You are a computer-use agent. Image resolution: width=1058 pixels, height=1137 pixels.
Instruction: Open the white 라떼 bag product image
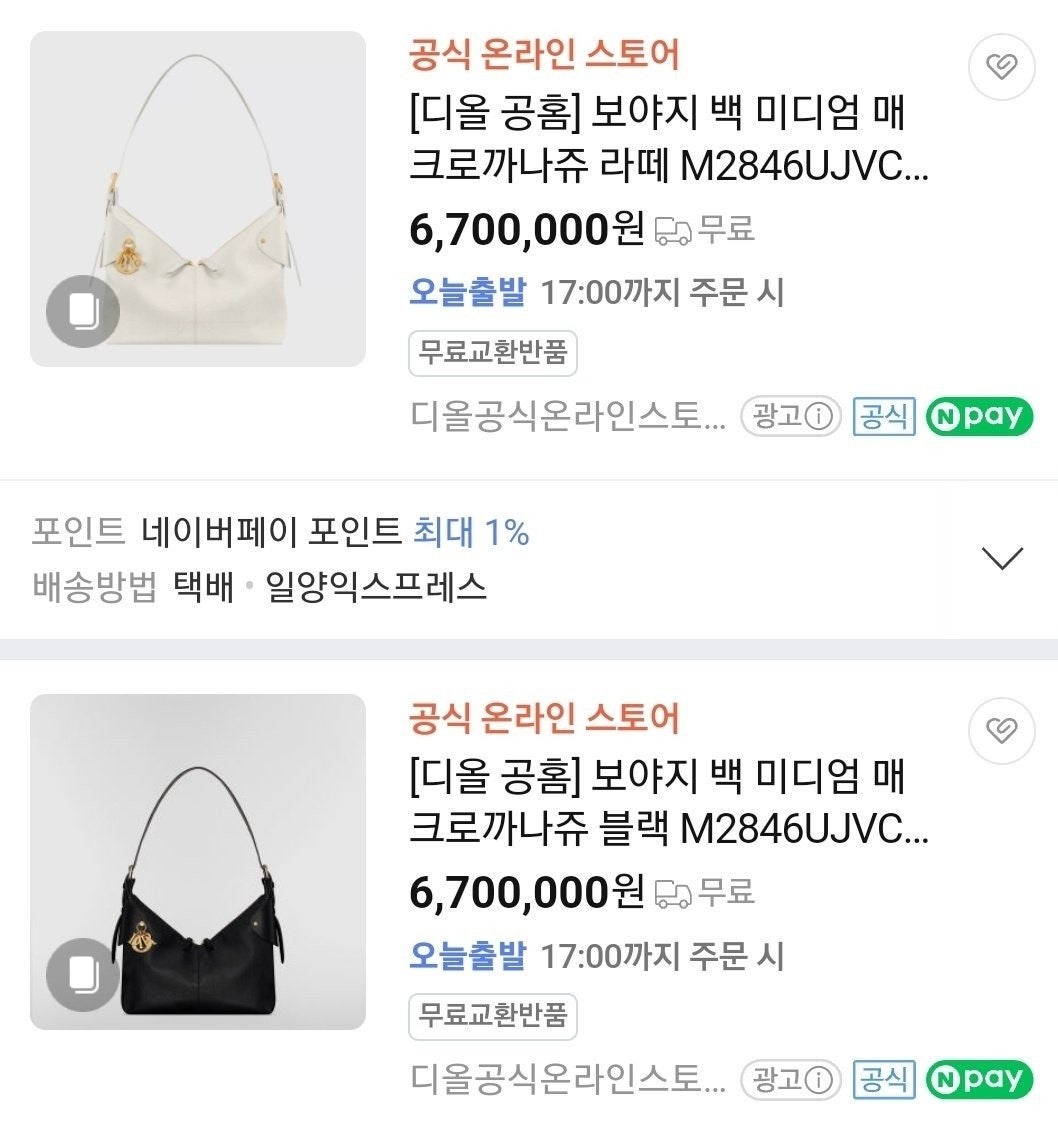click(x=198, y=199)
